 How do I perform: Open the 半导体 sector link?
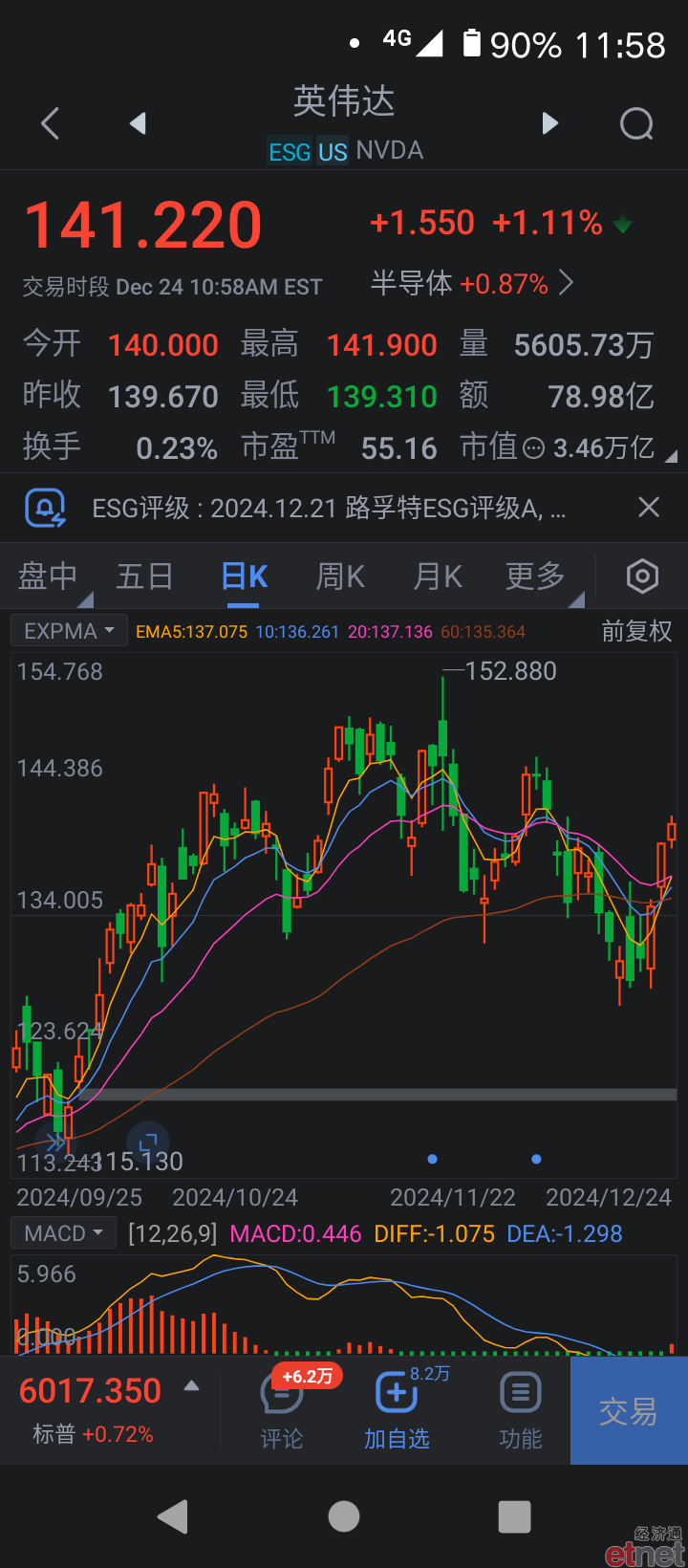tap(472, 283)
